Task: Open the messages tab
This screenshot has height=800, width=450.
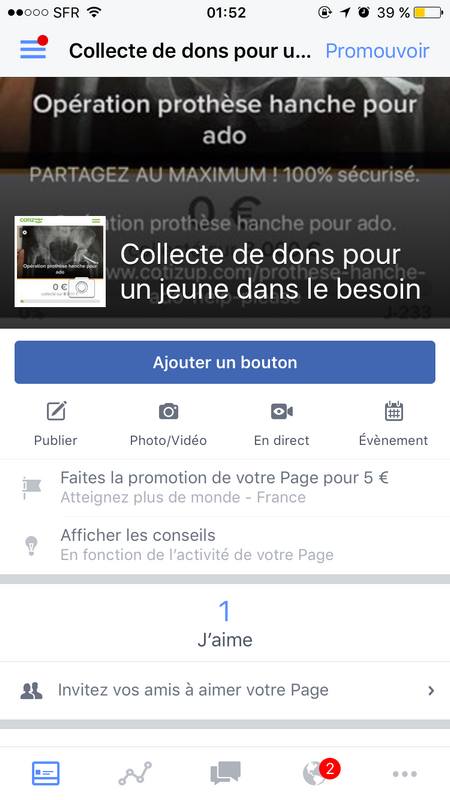Action: [x=225, y=773]
